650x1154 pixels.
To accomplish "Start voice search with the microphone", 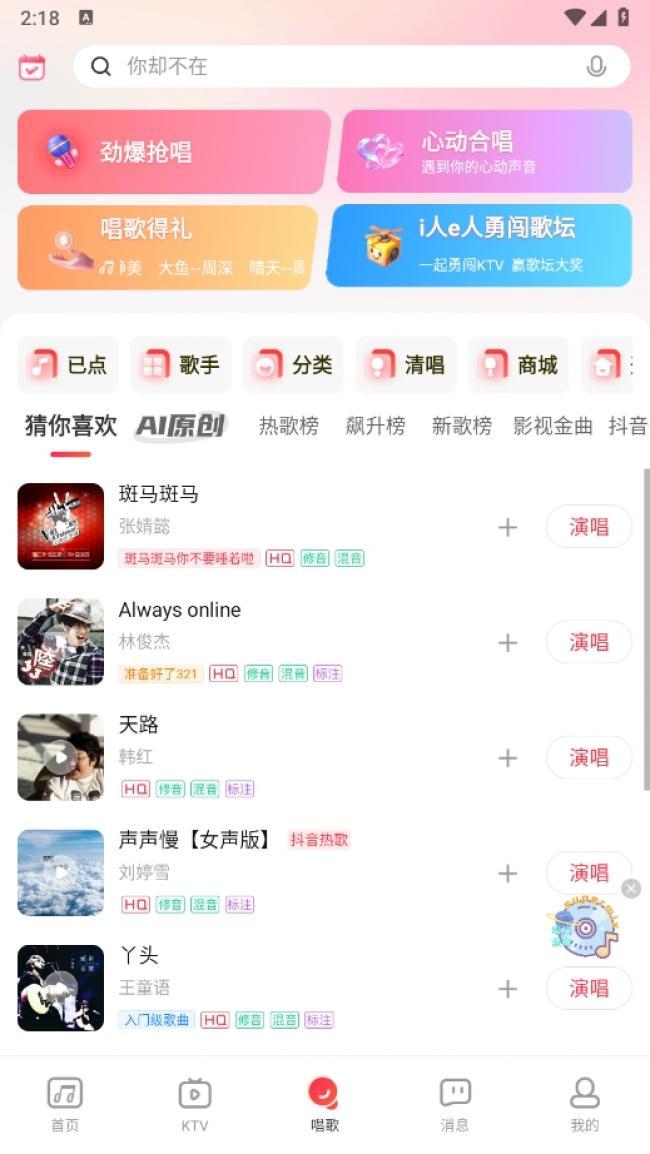I will coord(596,67).
